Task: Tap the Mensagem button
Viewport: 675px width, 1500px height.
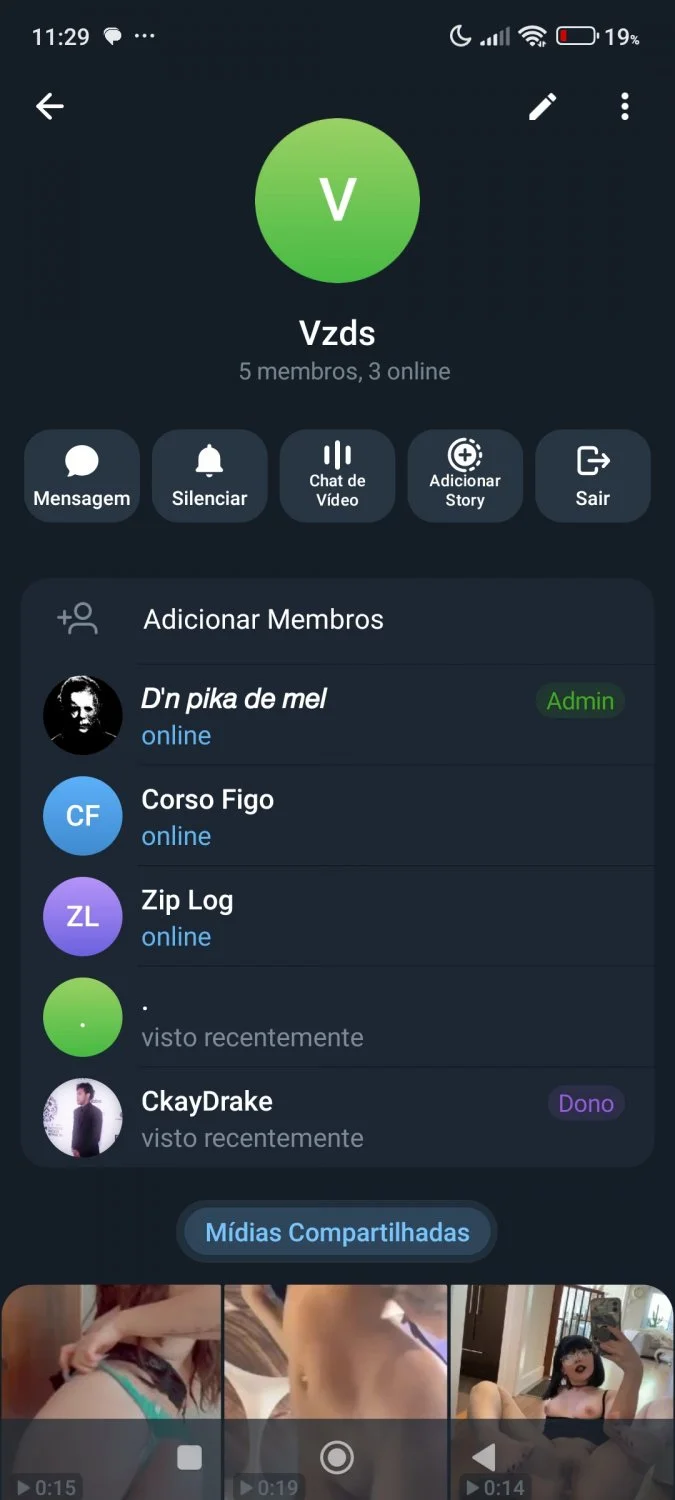Action: [82, 476]
